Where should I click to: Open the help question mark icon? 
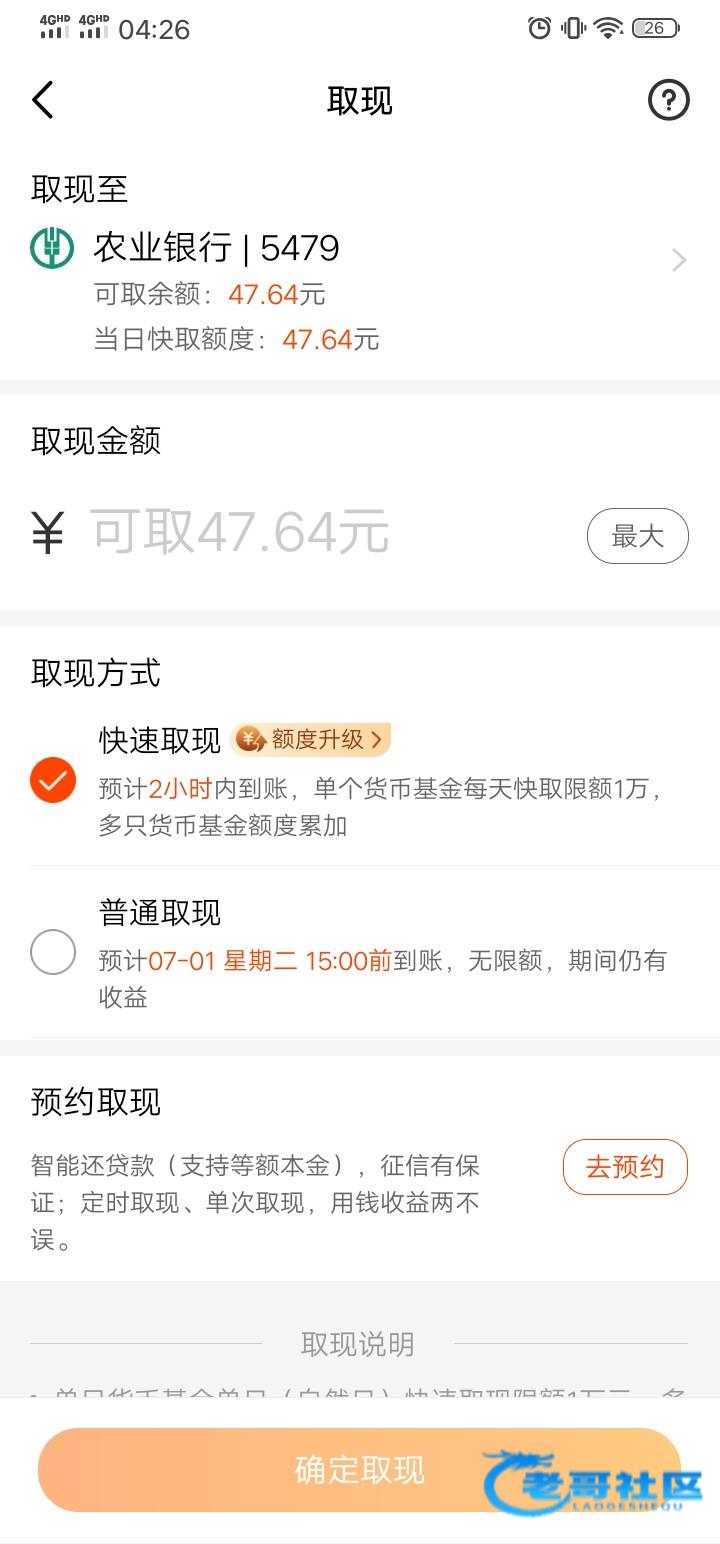point(669,100)
